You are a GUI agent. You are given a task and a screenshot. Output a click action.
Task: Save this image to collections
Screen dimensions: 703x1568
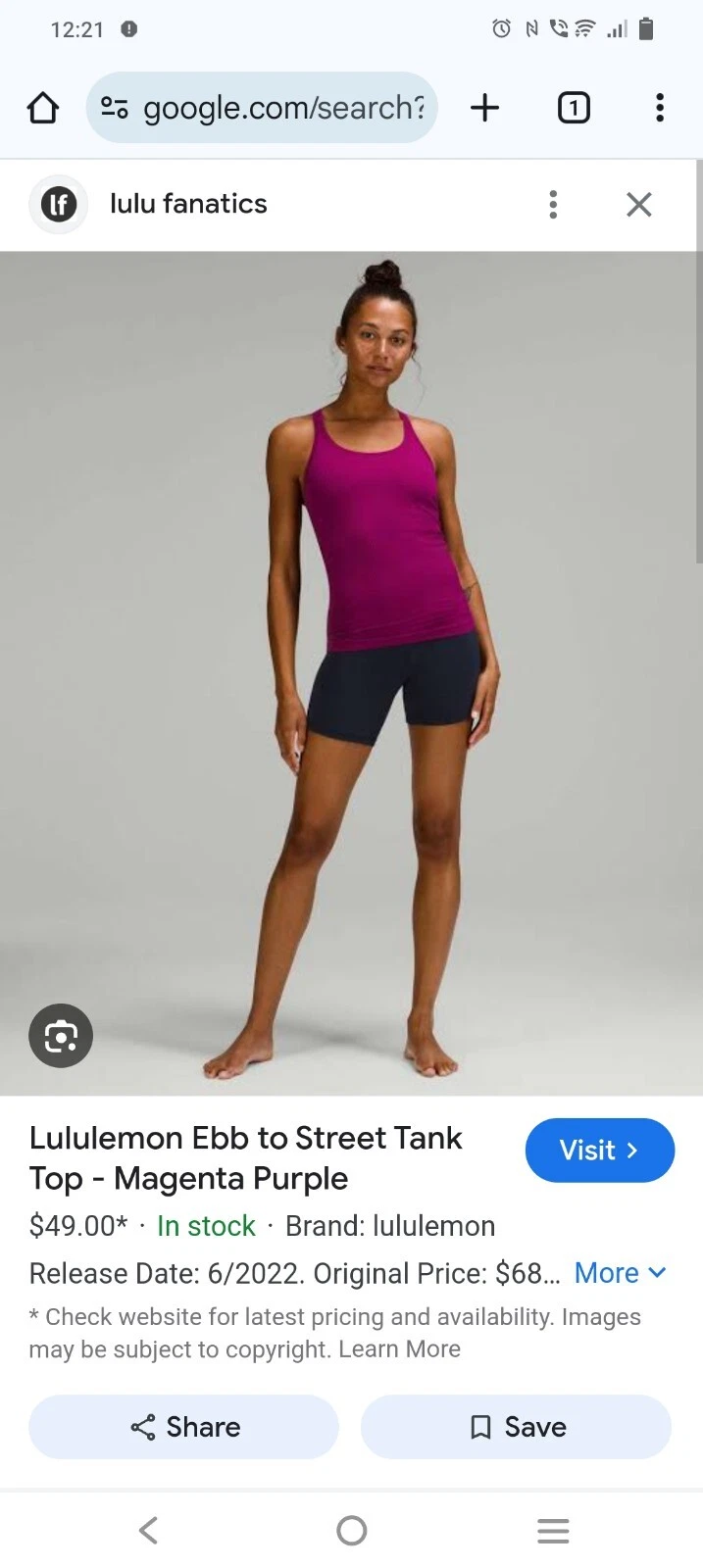[x=517, y=1427]
